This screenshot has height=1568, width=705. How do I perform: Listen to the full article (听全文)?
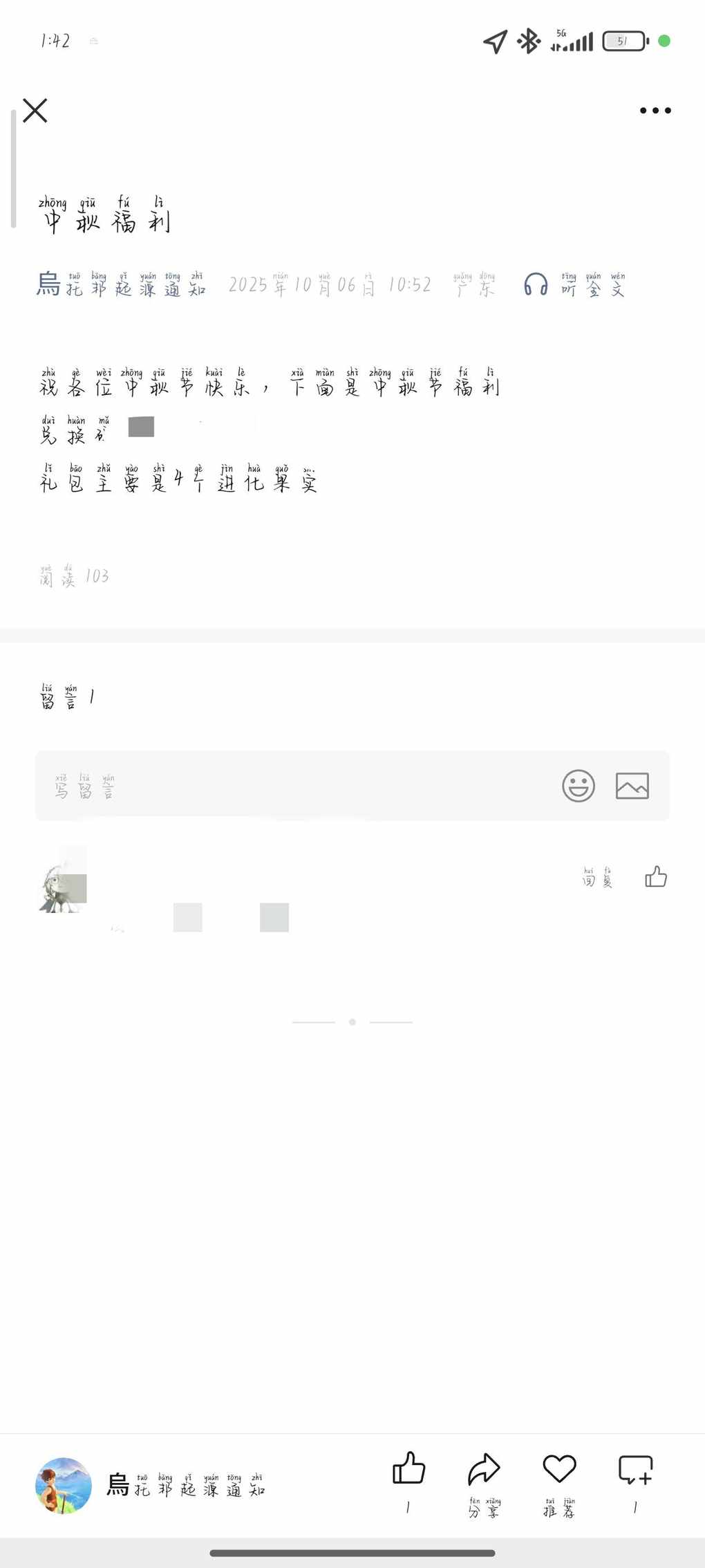coord(575,285)
